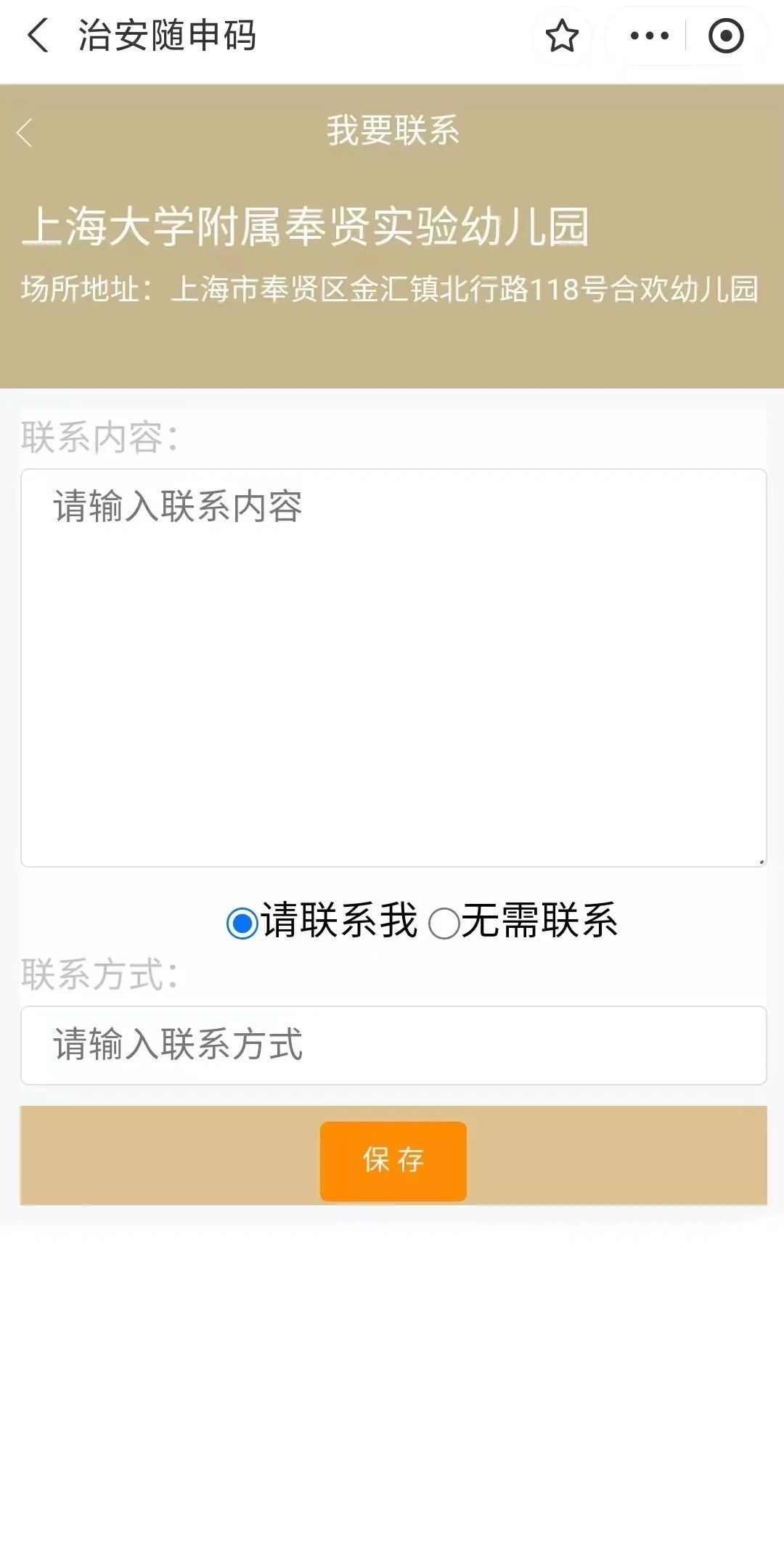Image resolution: width=784 pixels, height=1545 pixels.
Task: Go back from 治安随申码 mini program
Action: pyautogui.click(x=38, y=36)
